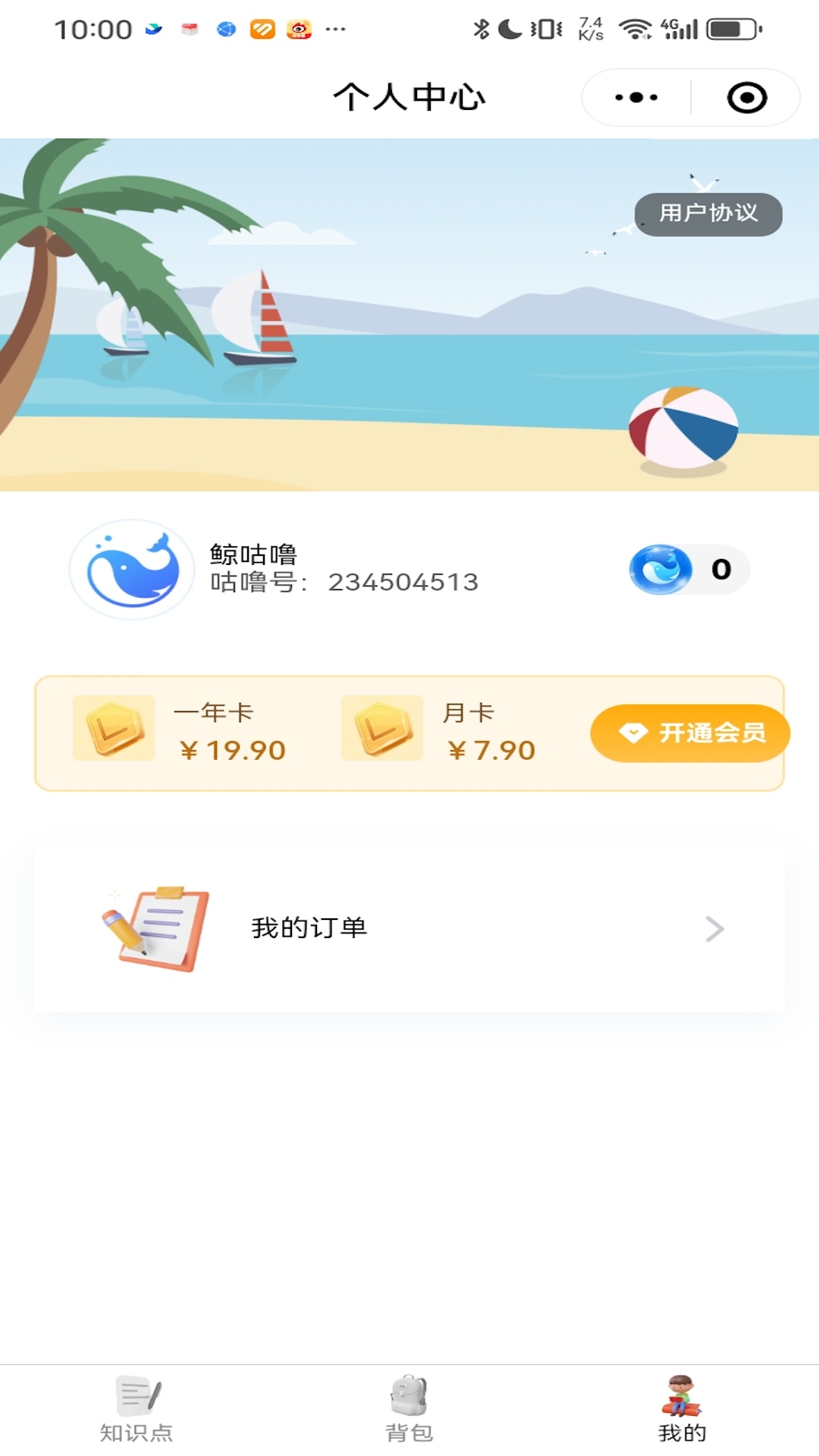Close the mini program via the circle icon
Viewport: 819px width, 1456px height.
tap(747, 98)
